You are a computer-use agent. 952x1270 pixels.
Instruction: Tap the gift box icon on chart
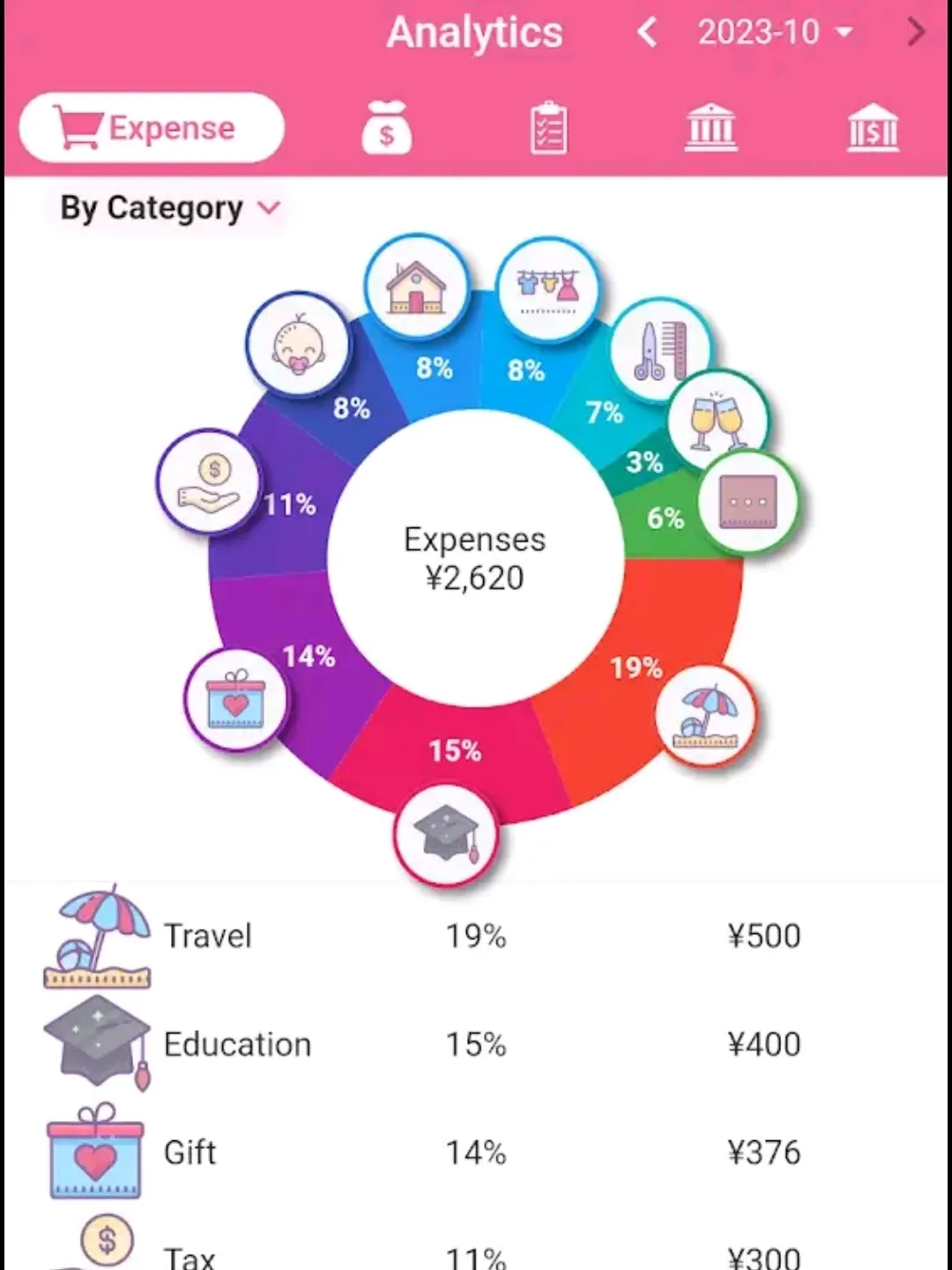click(235, 699)
